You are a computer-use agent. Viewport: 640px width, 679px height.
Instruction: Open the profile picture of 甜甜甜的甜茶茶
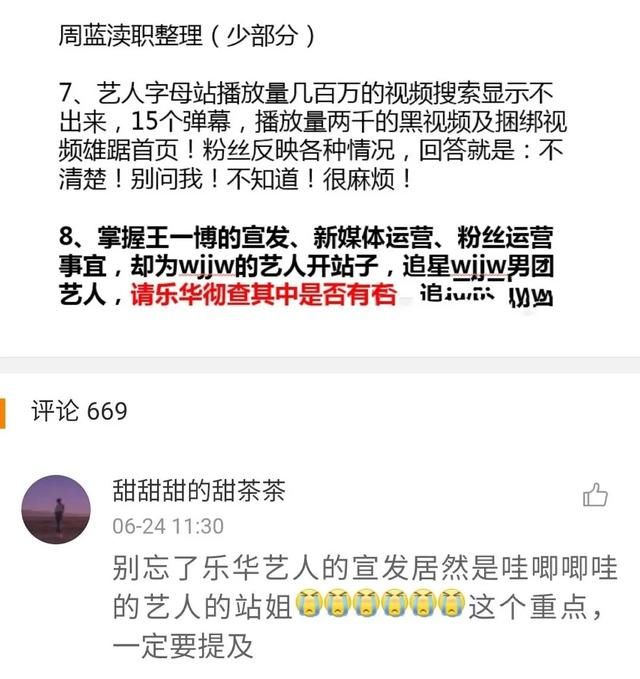tap(56, 510)
